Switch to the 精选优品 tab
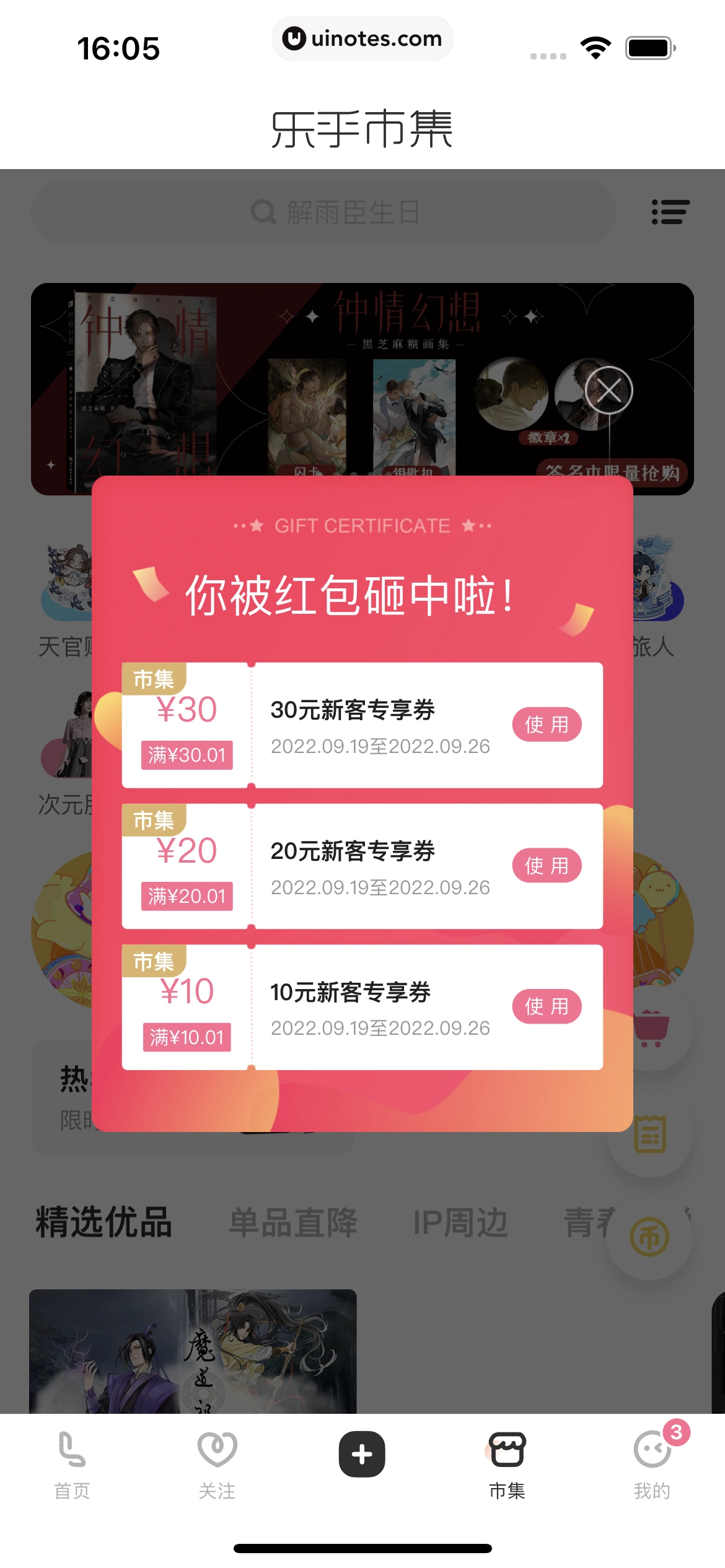The width and height of the screenshot is (725, 1568). coord(104,1221)
